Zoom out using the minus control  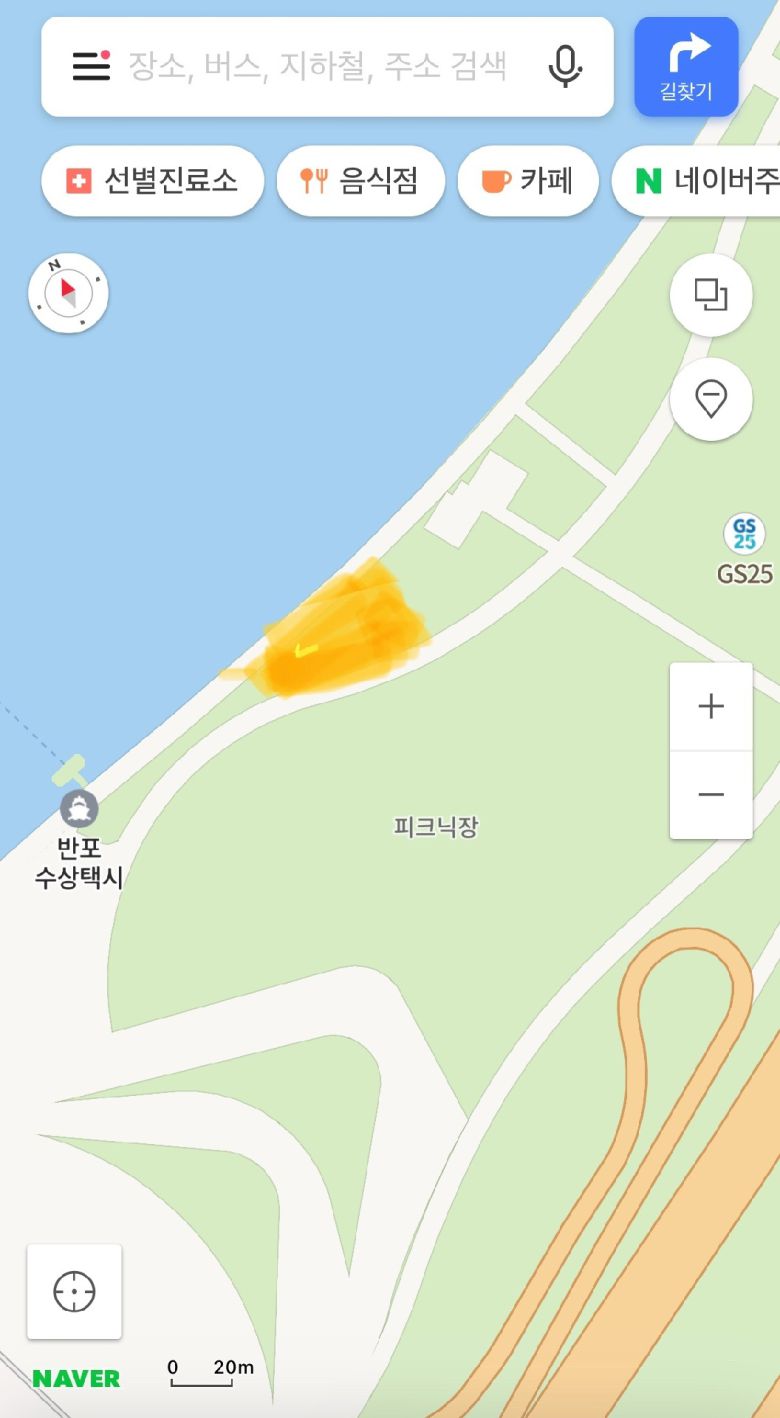(x=710, y=795)
